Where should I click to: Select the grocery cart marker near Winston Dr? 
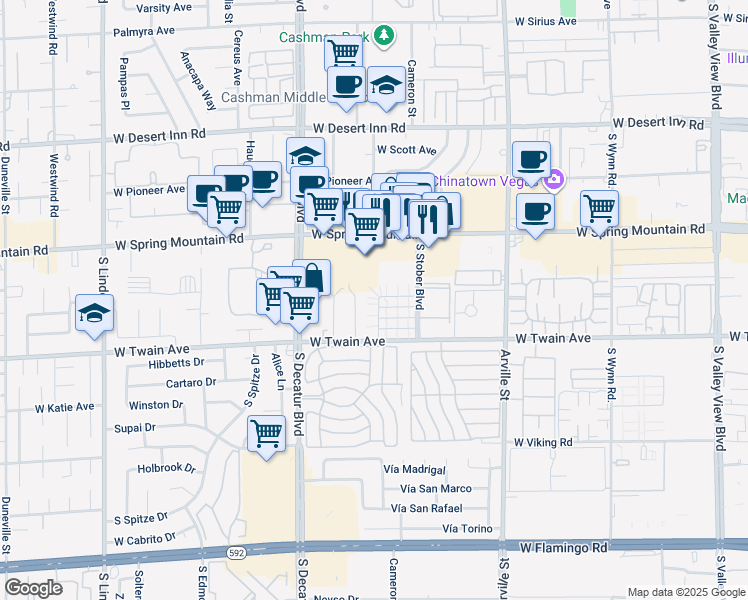pos(266,435)
